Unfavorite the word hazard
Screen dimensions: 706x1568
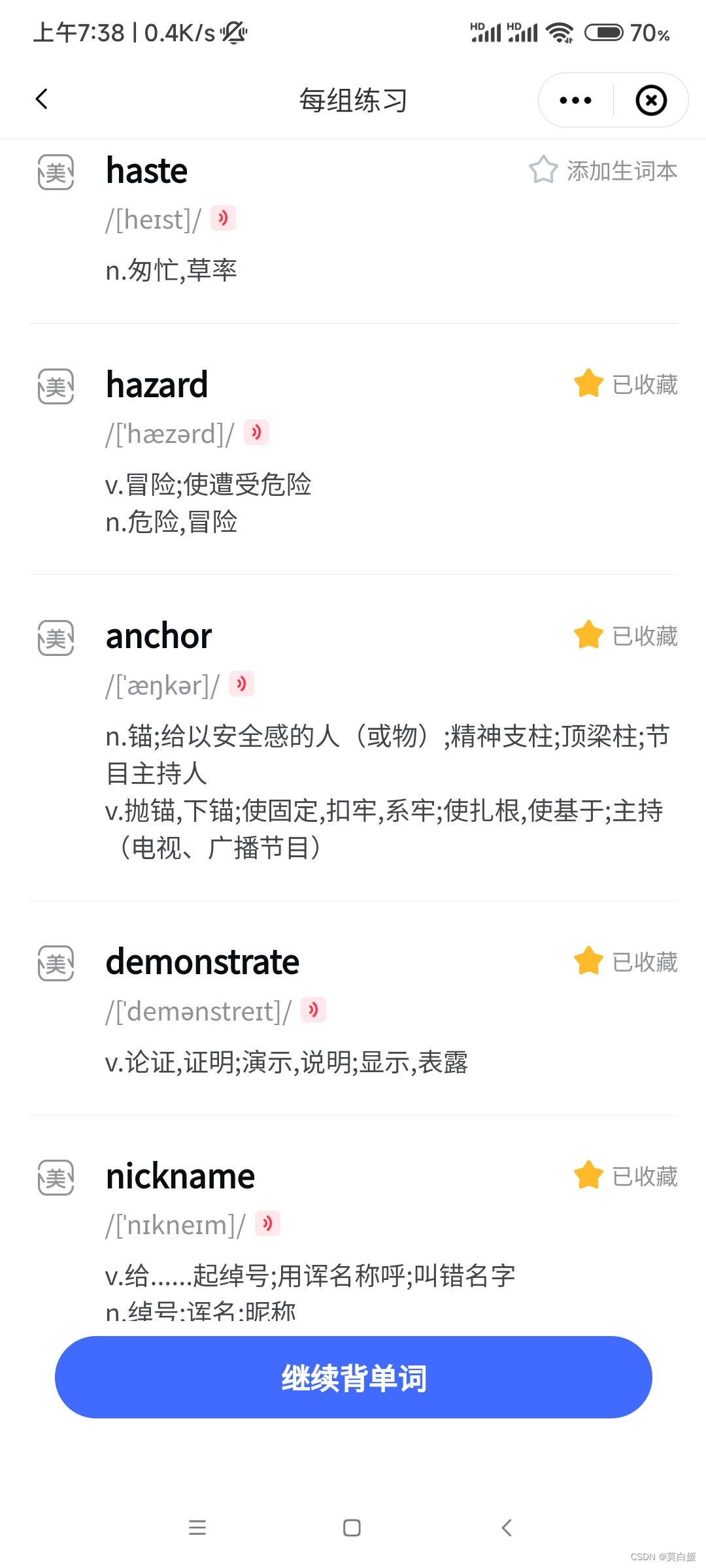(x=624, y=384)
